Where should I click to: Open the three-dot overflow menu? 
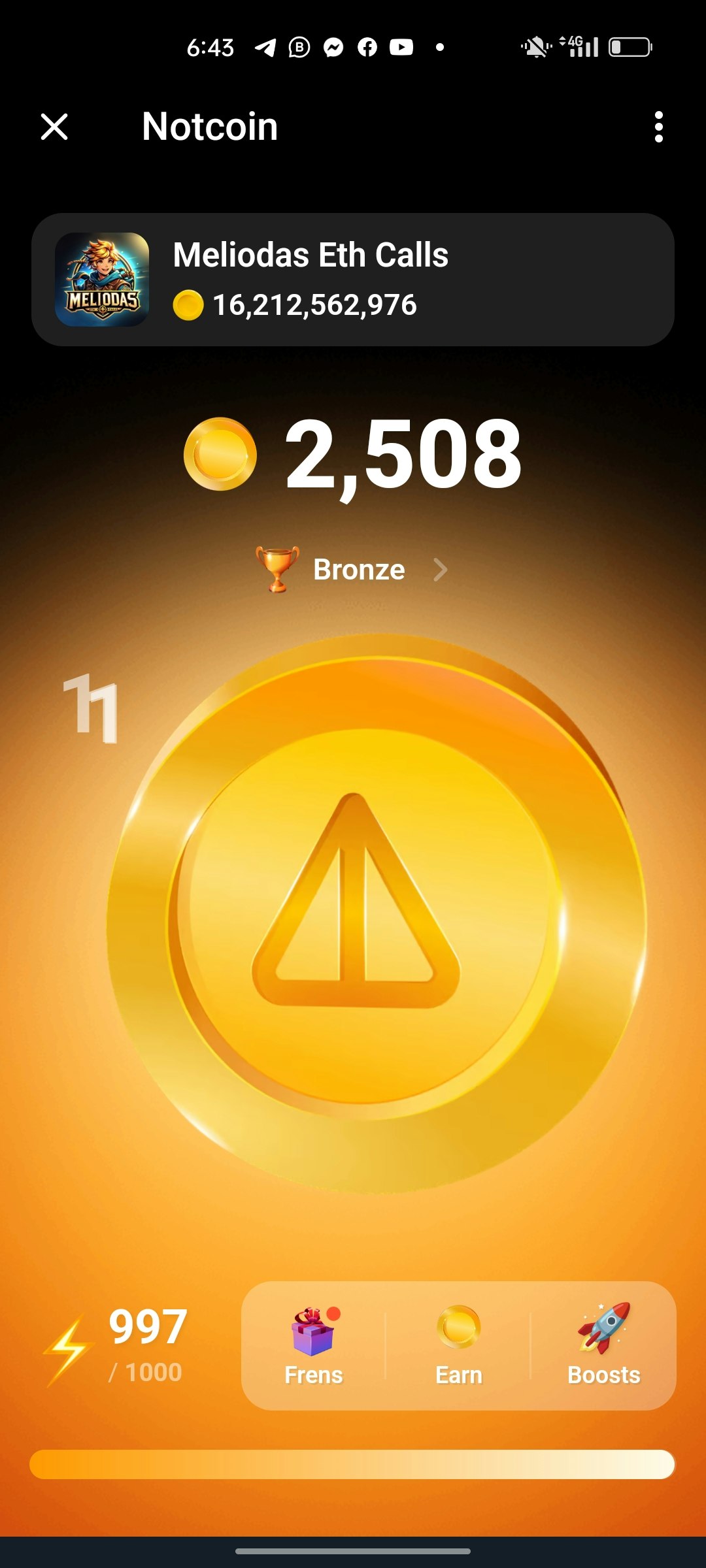coord(658,127)
